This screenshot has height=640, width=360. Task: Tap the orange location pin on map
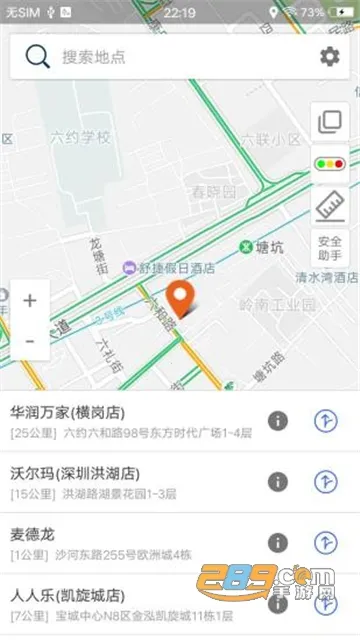180,299
